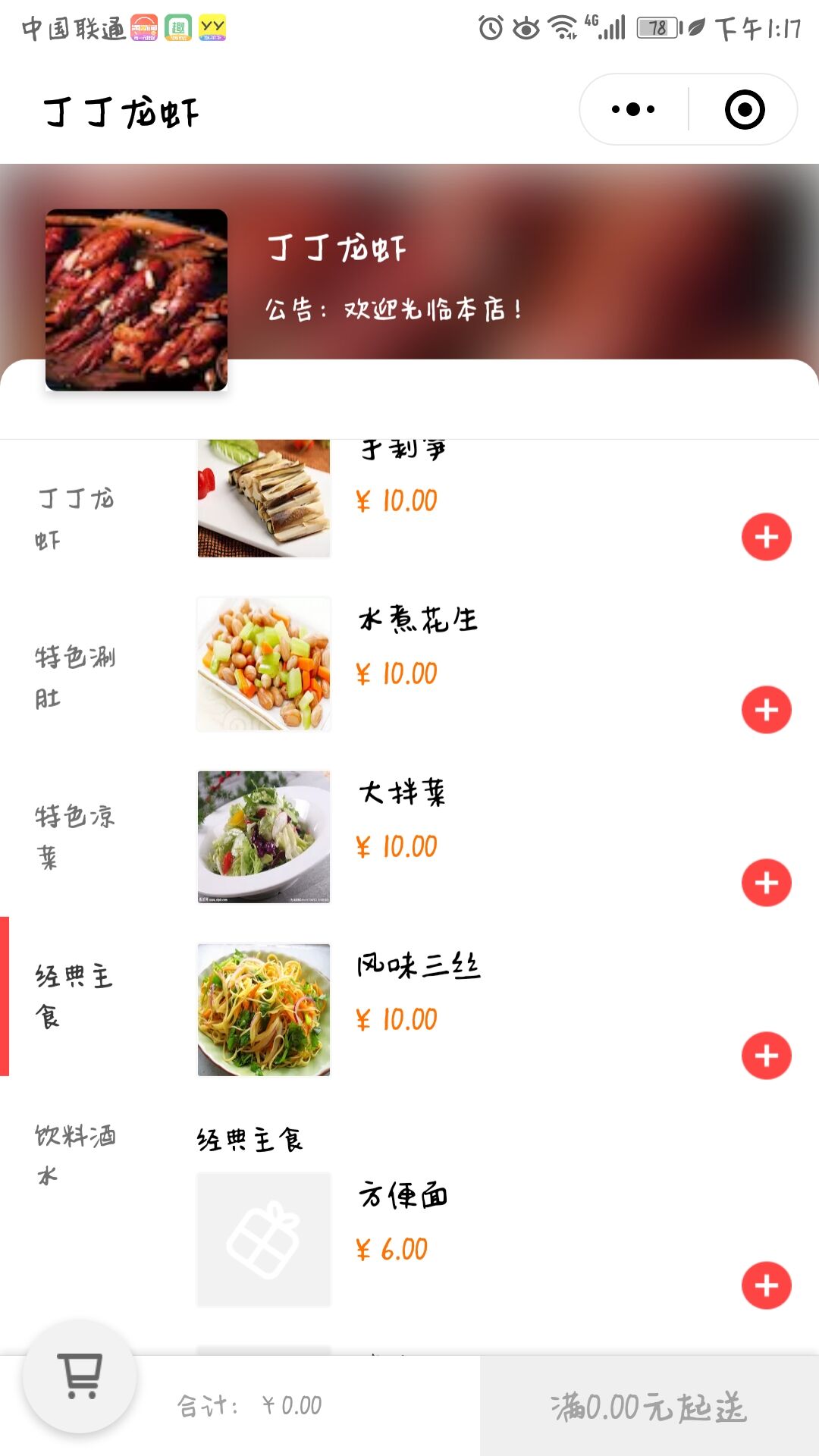The height and width of the screenshot is (1456, 819).
Task: View the 风味三丝 dish photo
Action: click(x=264, y=1010)
